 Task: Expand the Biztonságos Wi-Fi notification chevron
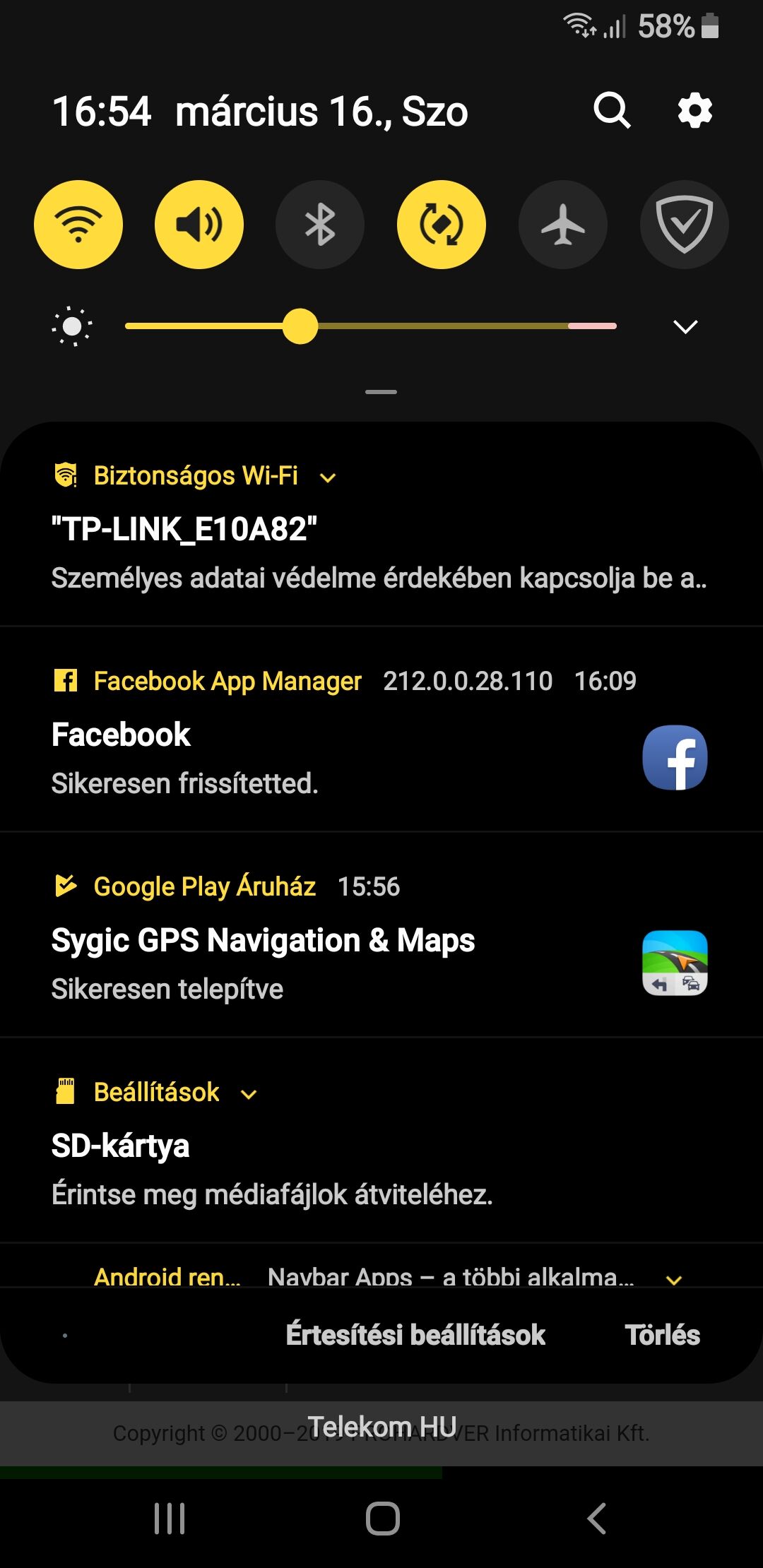click(328, 478)
